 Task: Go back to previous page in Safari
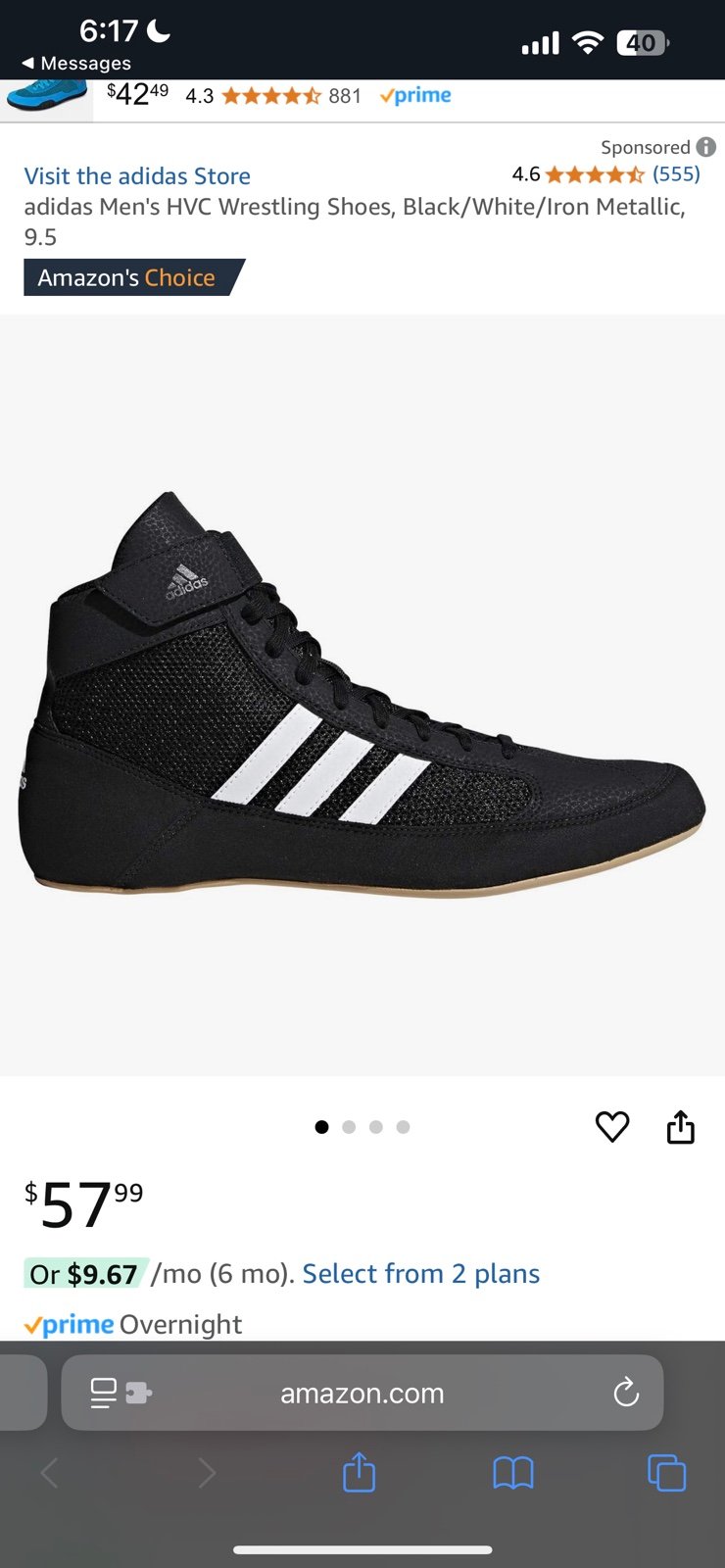pos(50,1473)
